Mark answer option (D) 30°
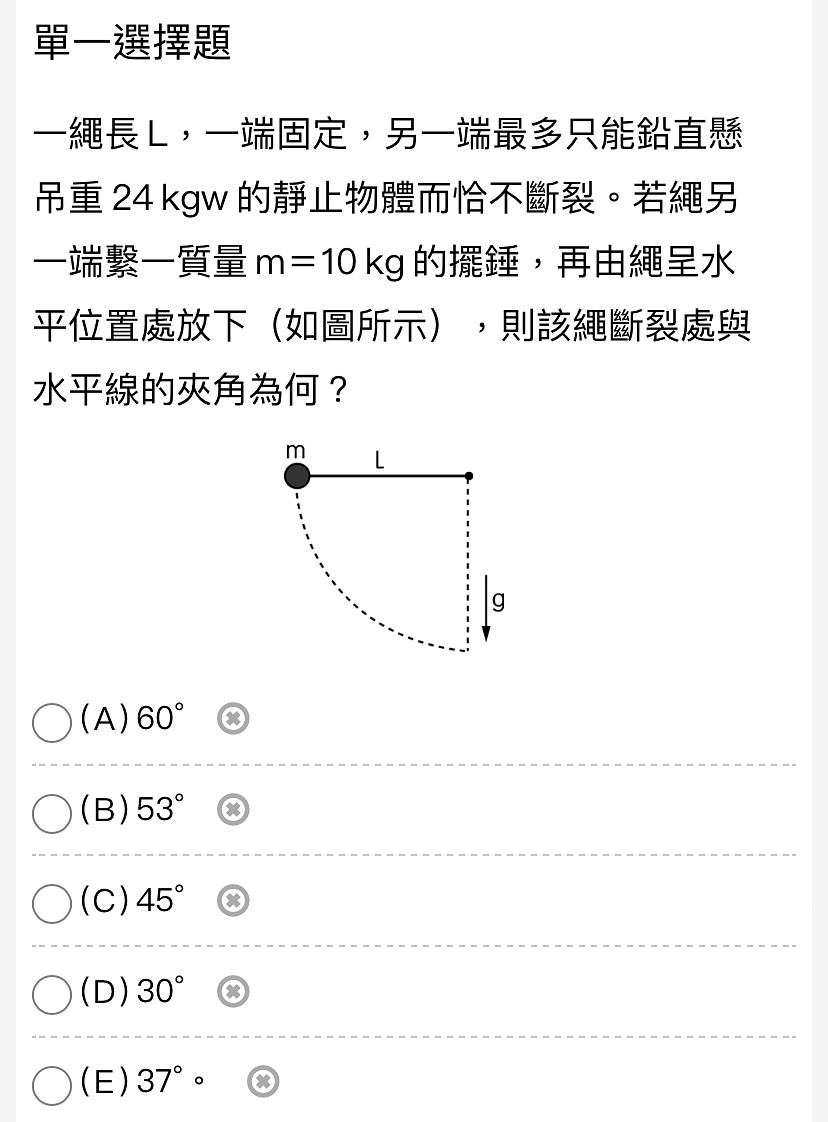The height and width of the screenshot is (1122, 828). point(51,995)
